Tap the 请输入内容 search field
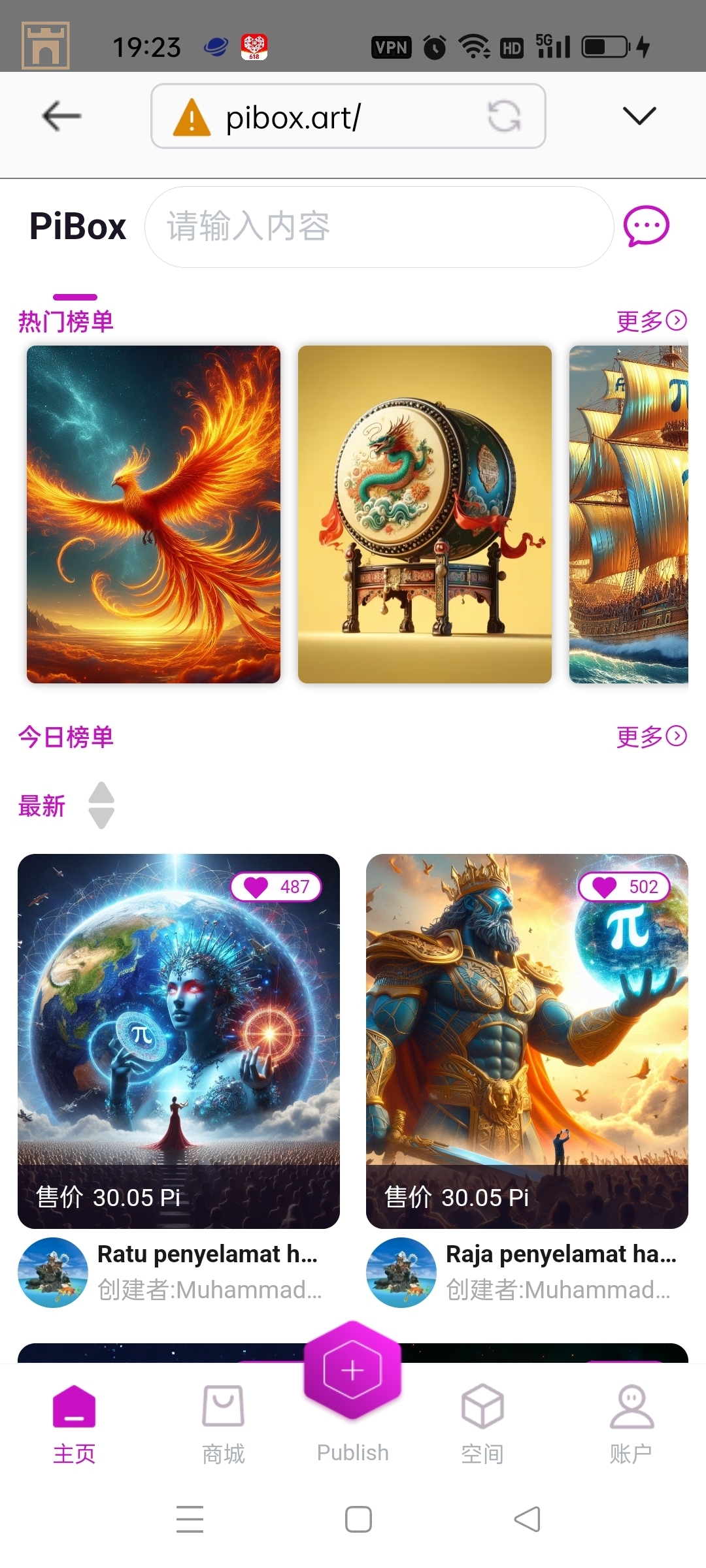This screenshot has height=1568, width=706. (x=379, y=227)
